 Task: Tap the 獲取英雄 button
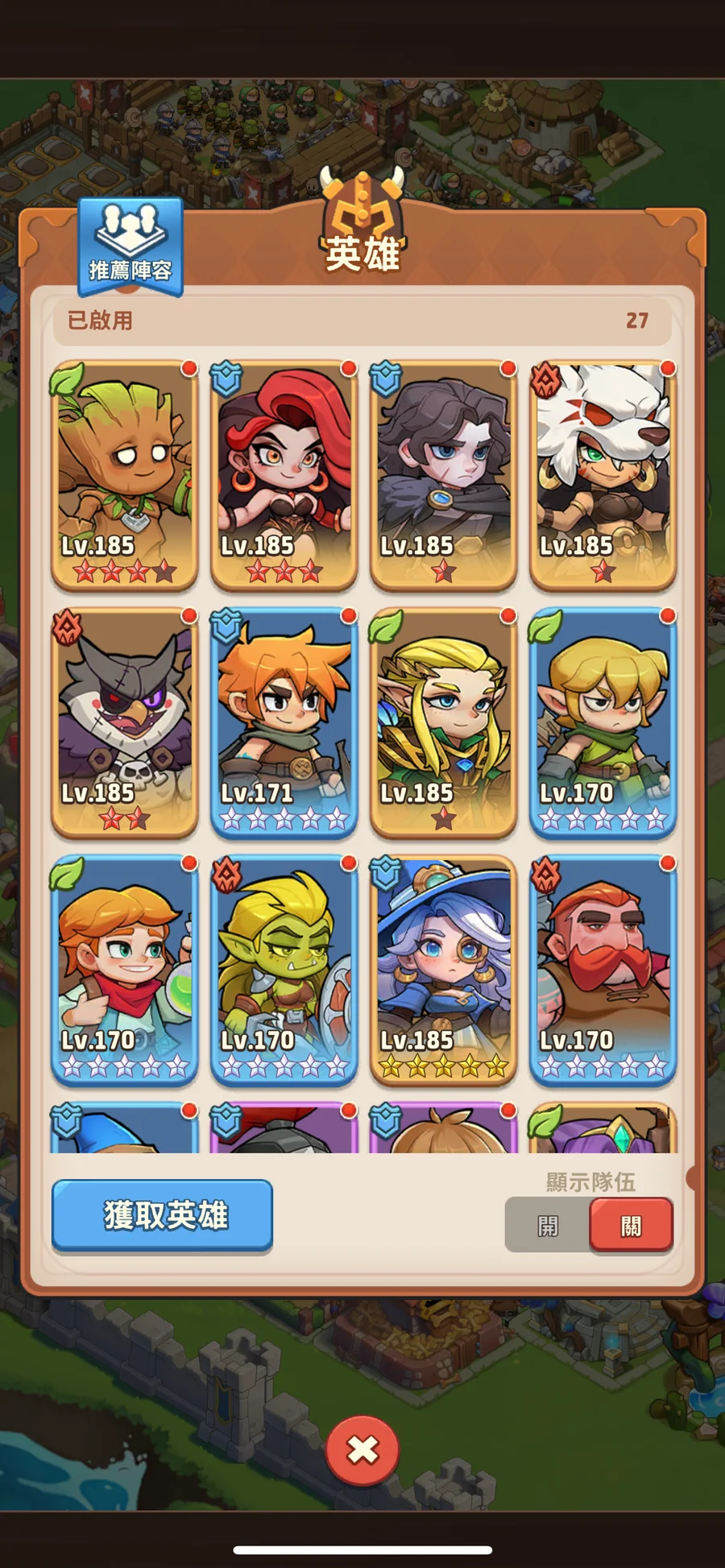(x=162, y=1214)
